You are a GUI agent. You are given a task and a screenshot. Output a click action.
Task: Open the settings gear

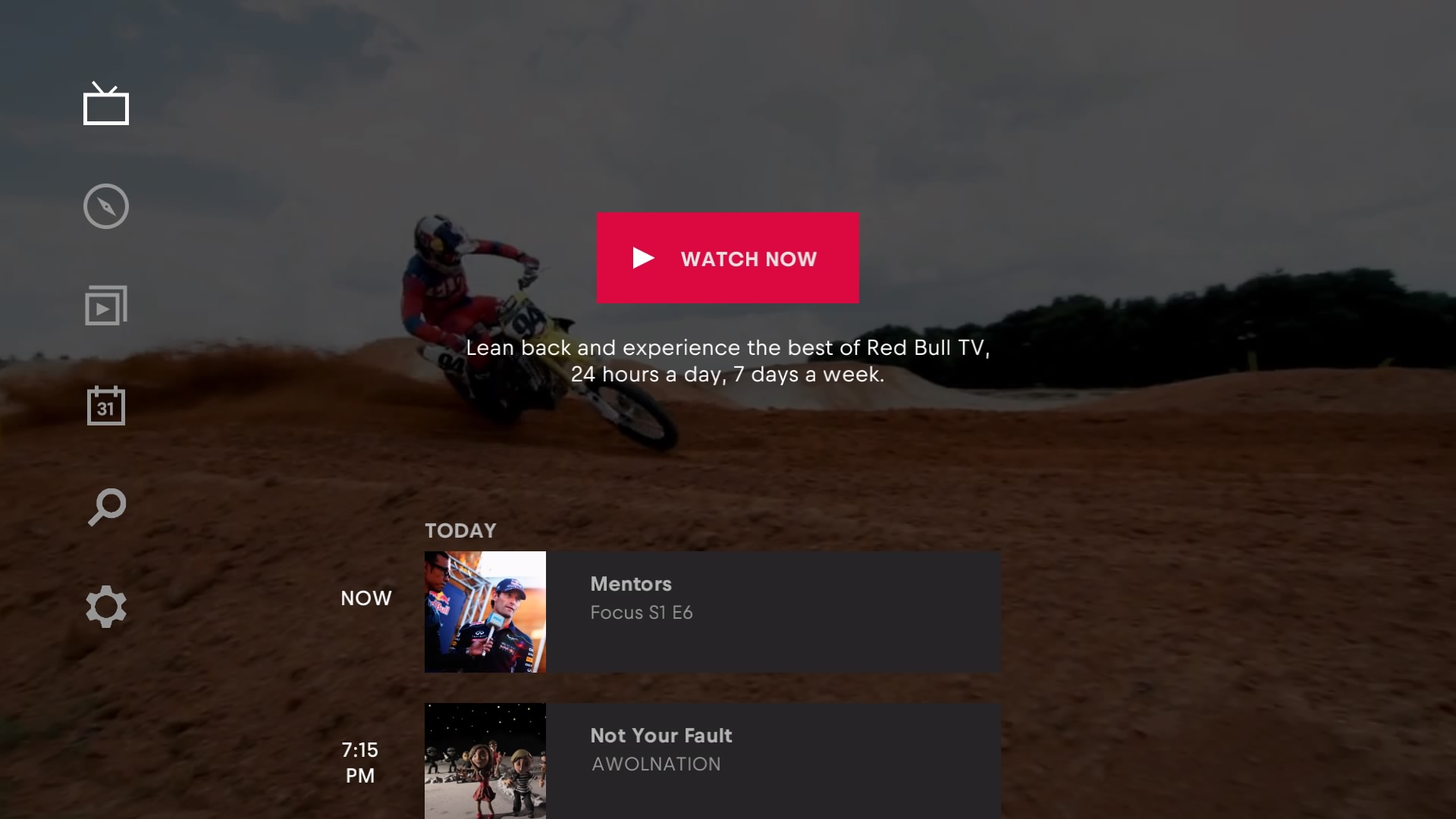[x=106, y=607]
